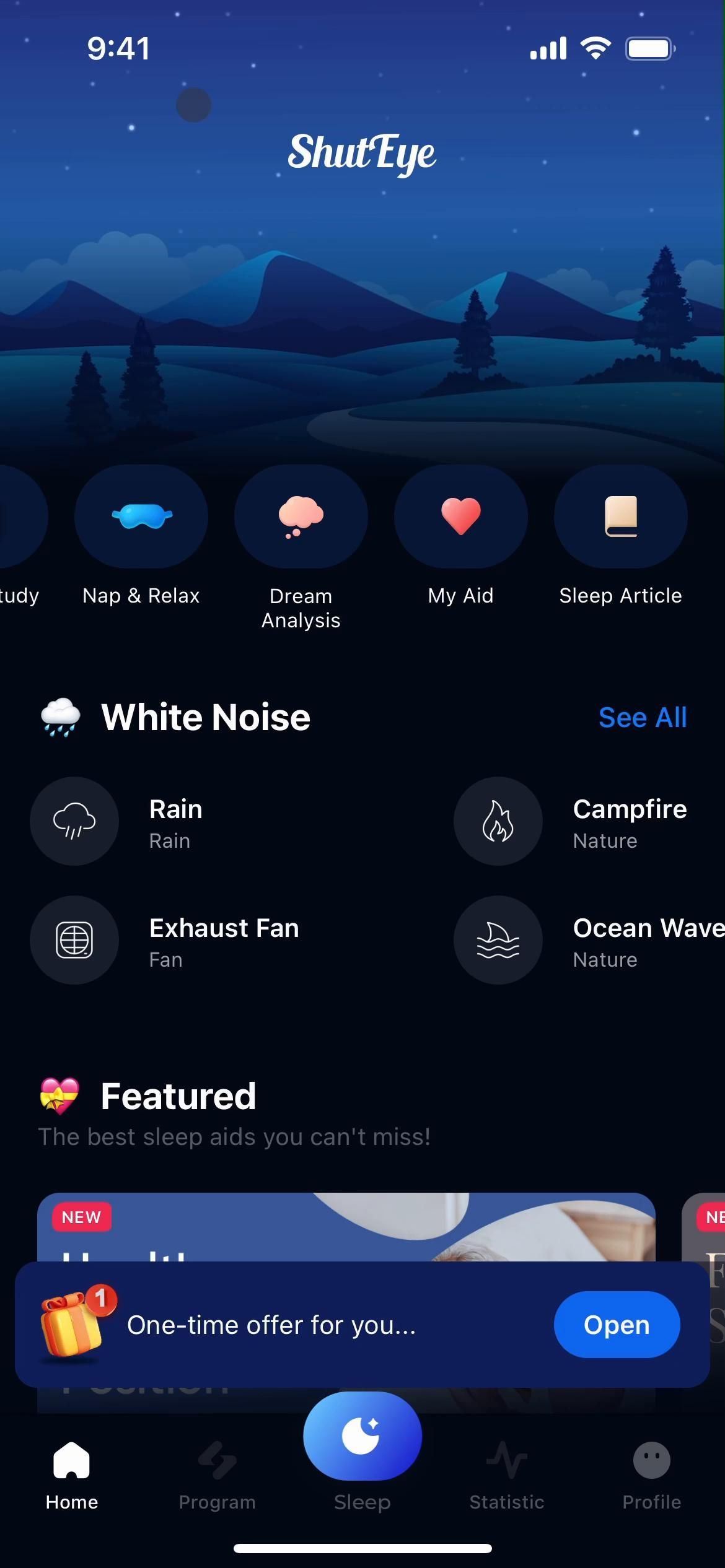Open the one-time offer
The height and width of the screenshot is (1568, 725).
(x=616, y=1325)
